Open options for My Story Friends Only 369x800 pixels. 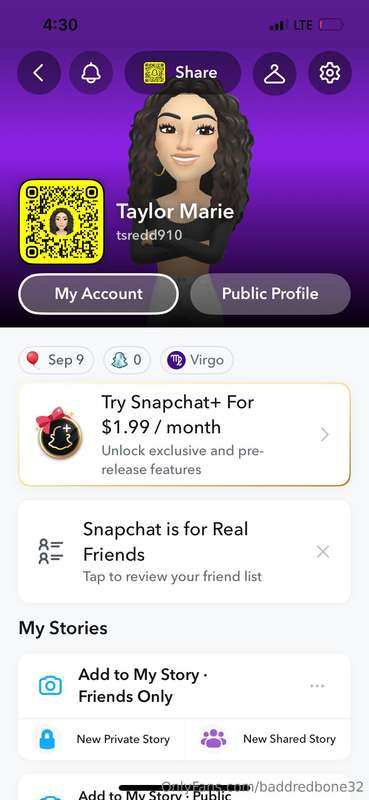click(x=317, y=686)
